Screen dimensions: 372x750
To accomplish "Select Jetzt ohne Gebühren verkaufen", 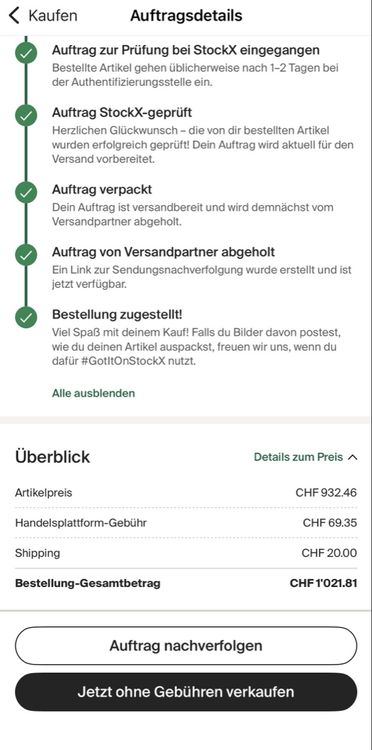I will point(186,692).
